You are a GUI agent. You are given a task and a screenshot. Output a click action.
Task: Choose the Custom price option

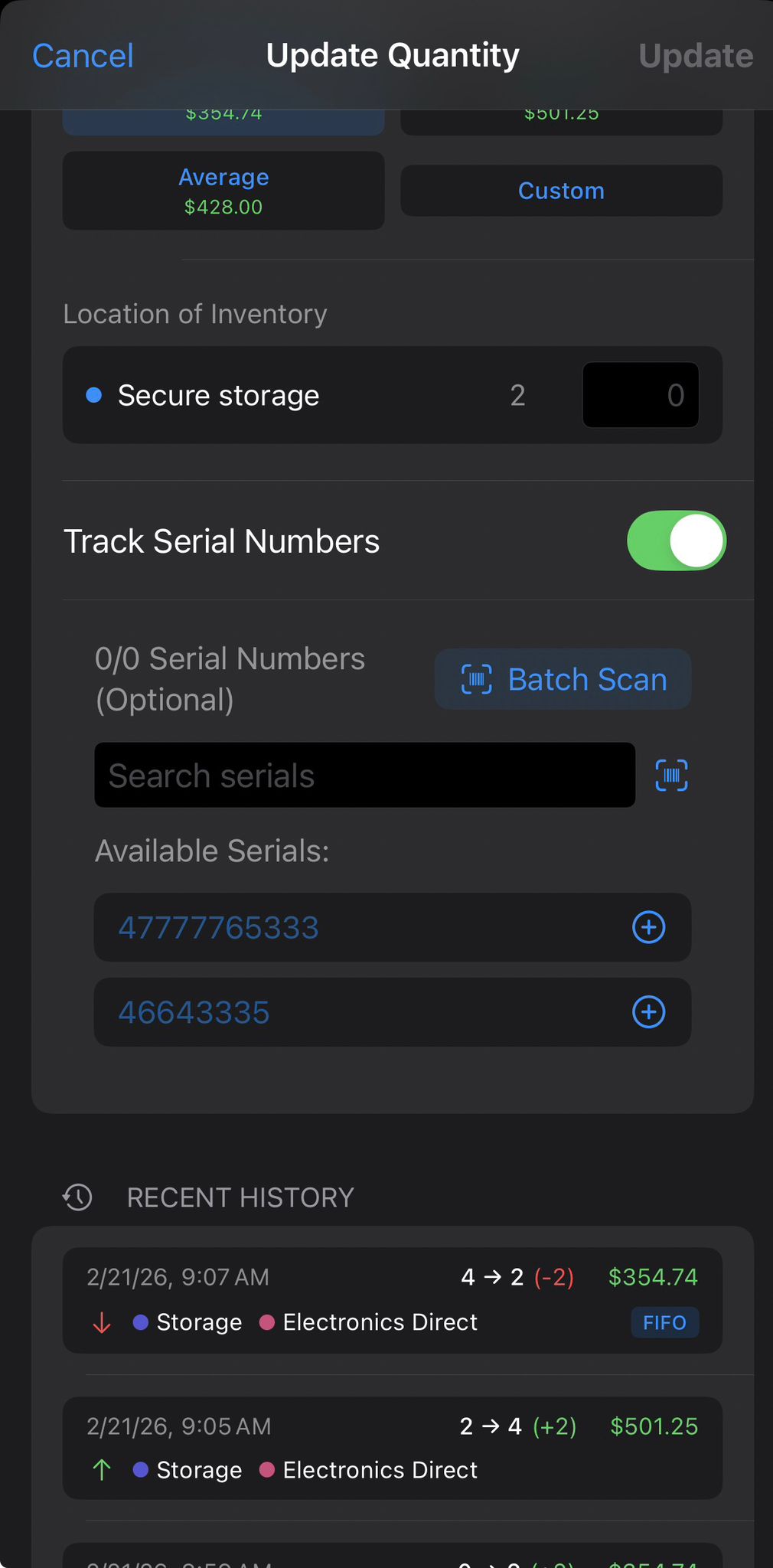click(x=561, y=191)
